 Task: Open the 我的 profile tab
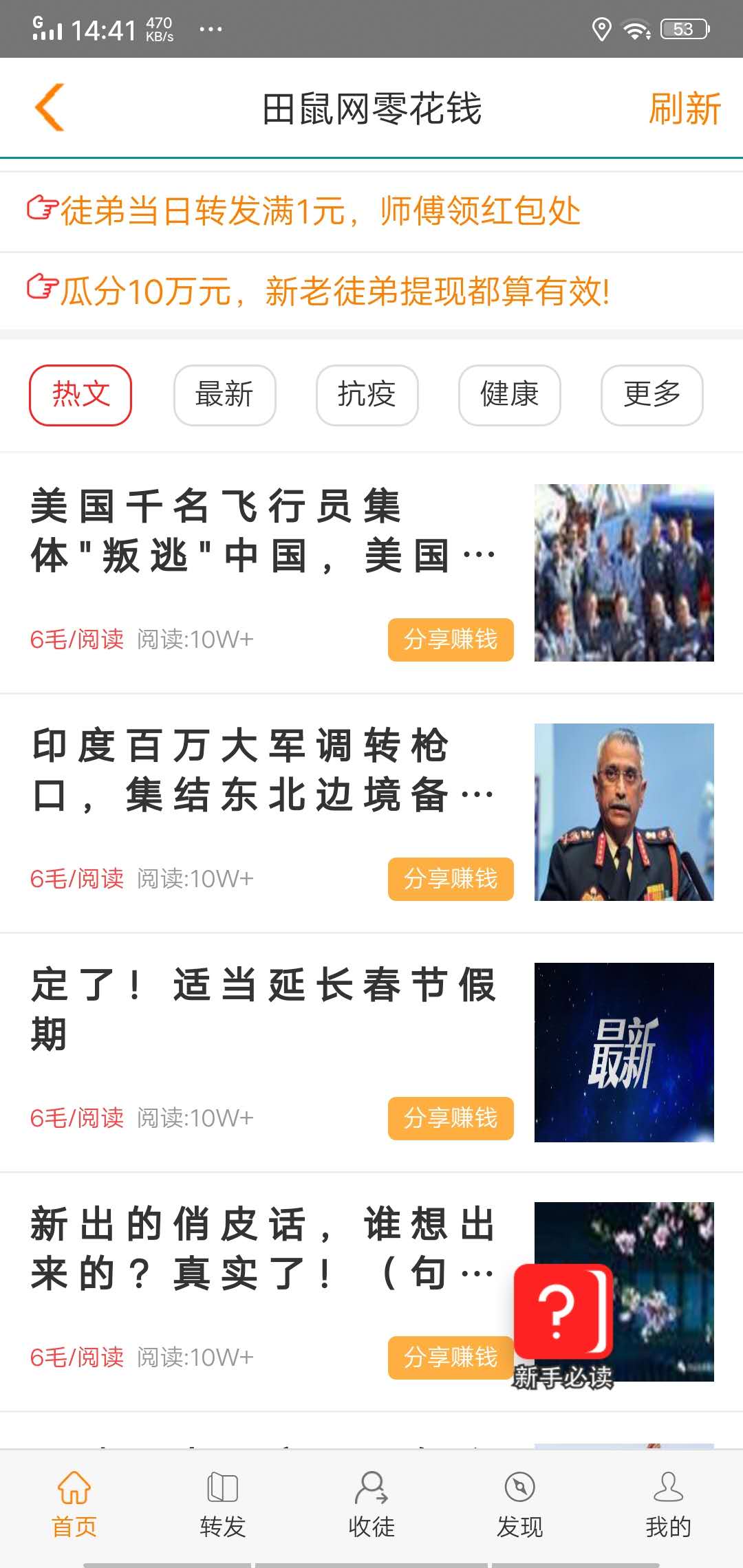coord(668,1505)
